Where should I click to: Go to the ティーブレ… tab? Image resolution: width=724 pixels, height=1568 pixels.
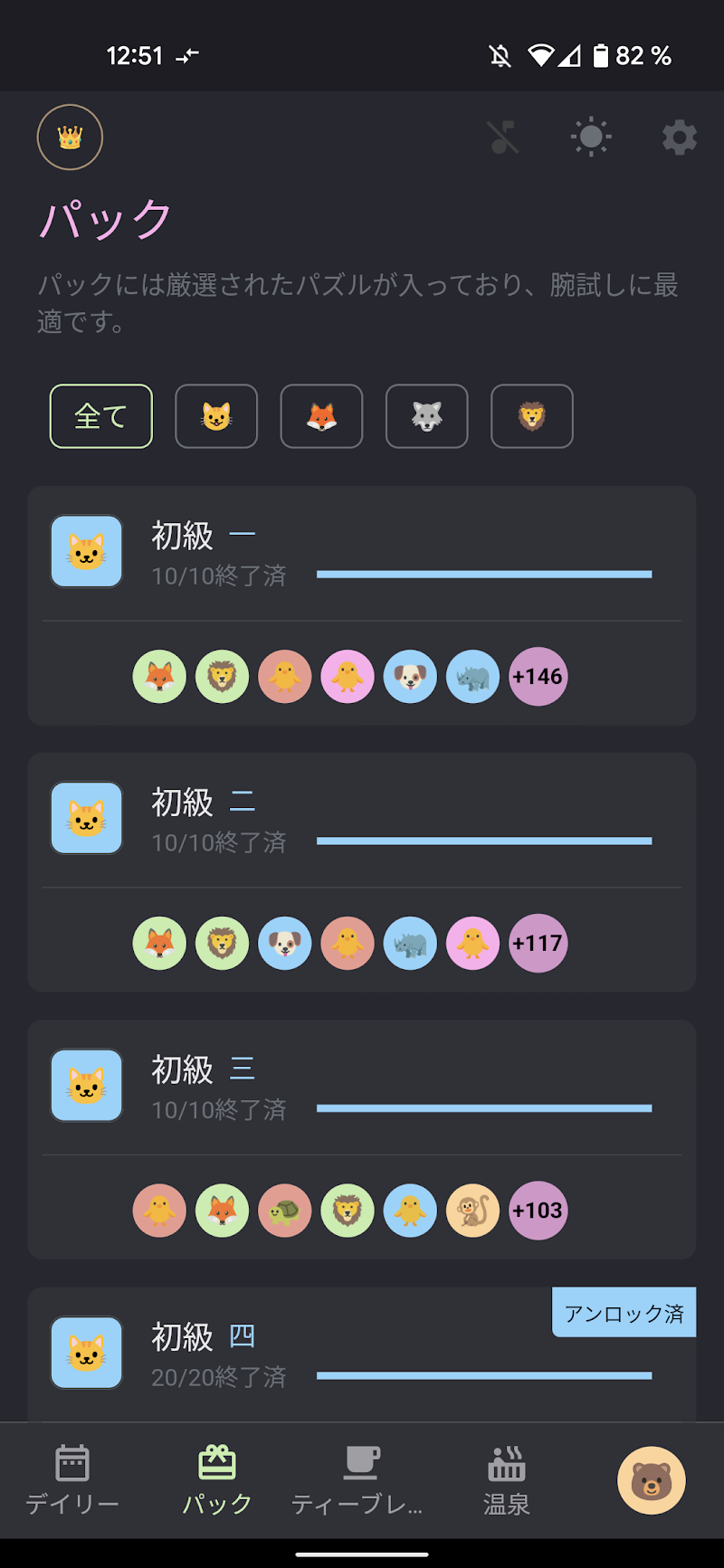[x=358, y=1480]
